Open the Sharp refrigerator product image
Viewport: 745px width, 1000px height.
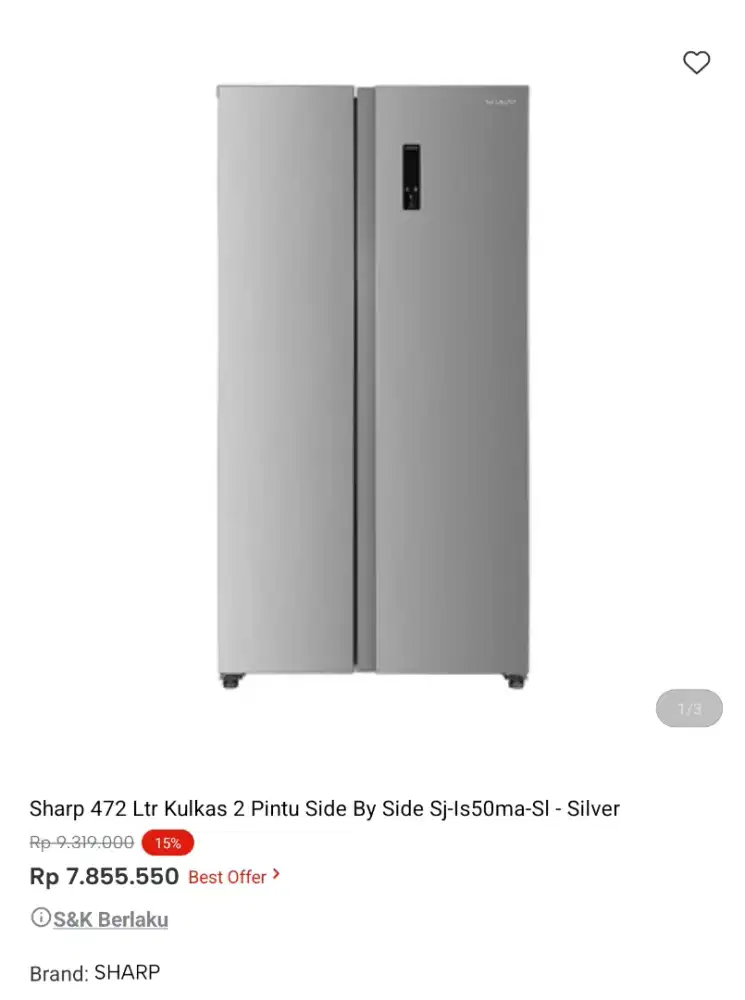tap(372, 385)
